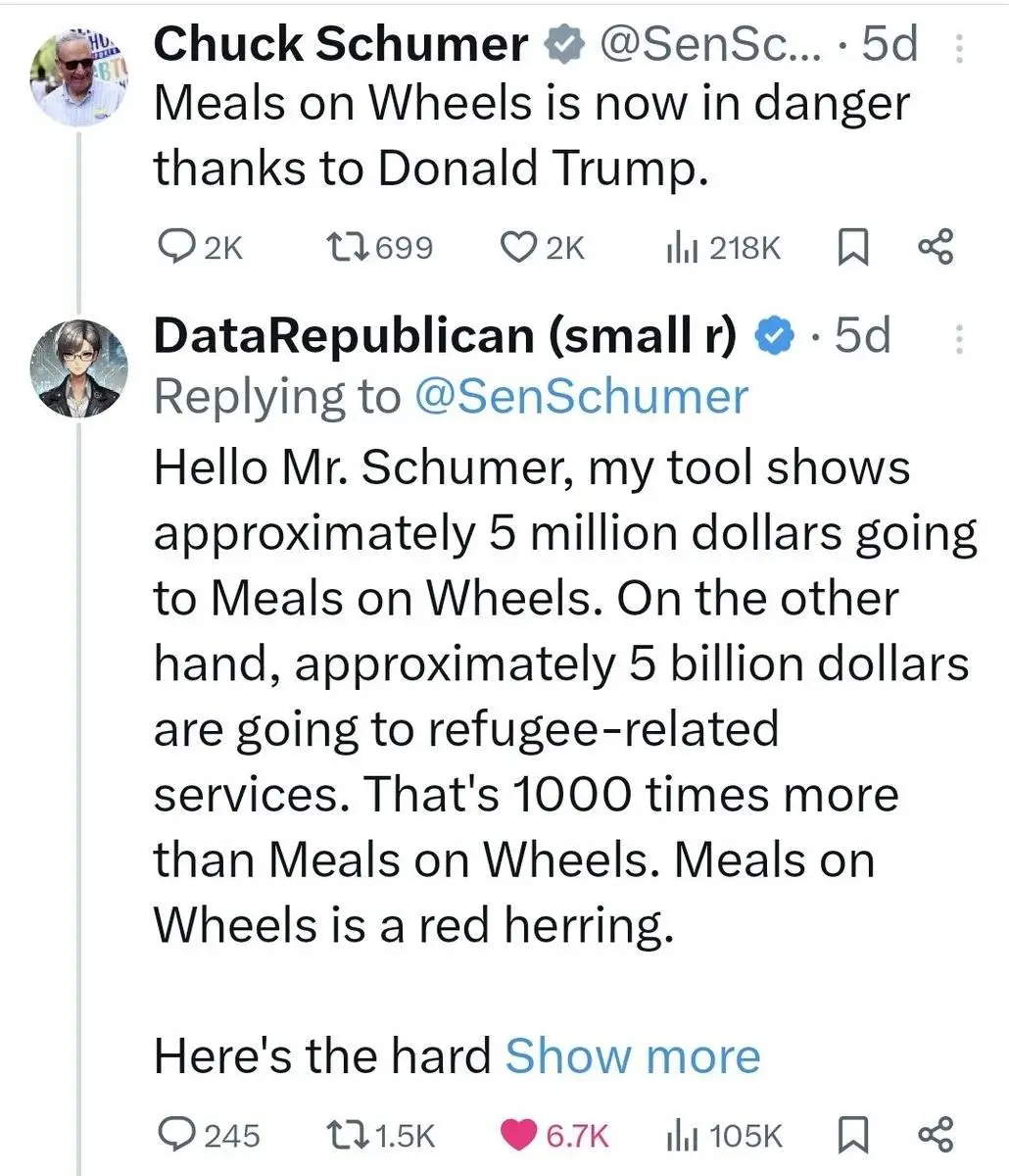Open overflow menu on DataRepublican's reply
The height and width of the screenshot is (1176, 1009).
[x=959, y=338]
